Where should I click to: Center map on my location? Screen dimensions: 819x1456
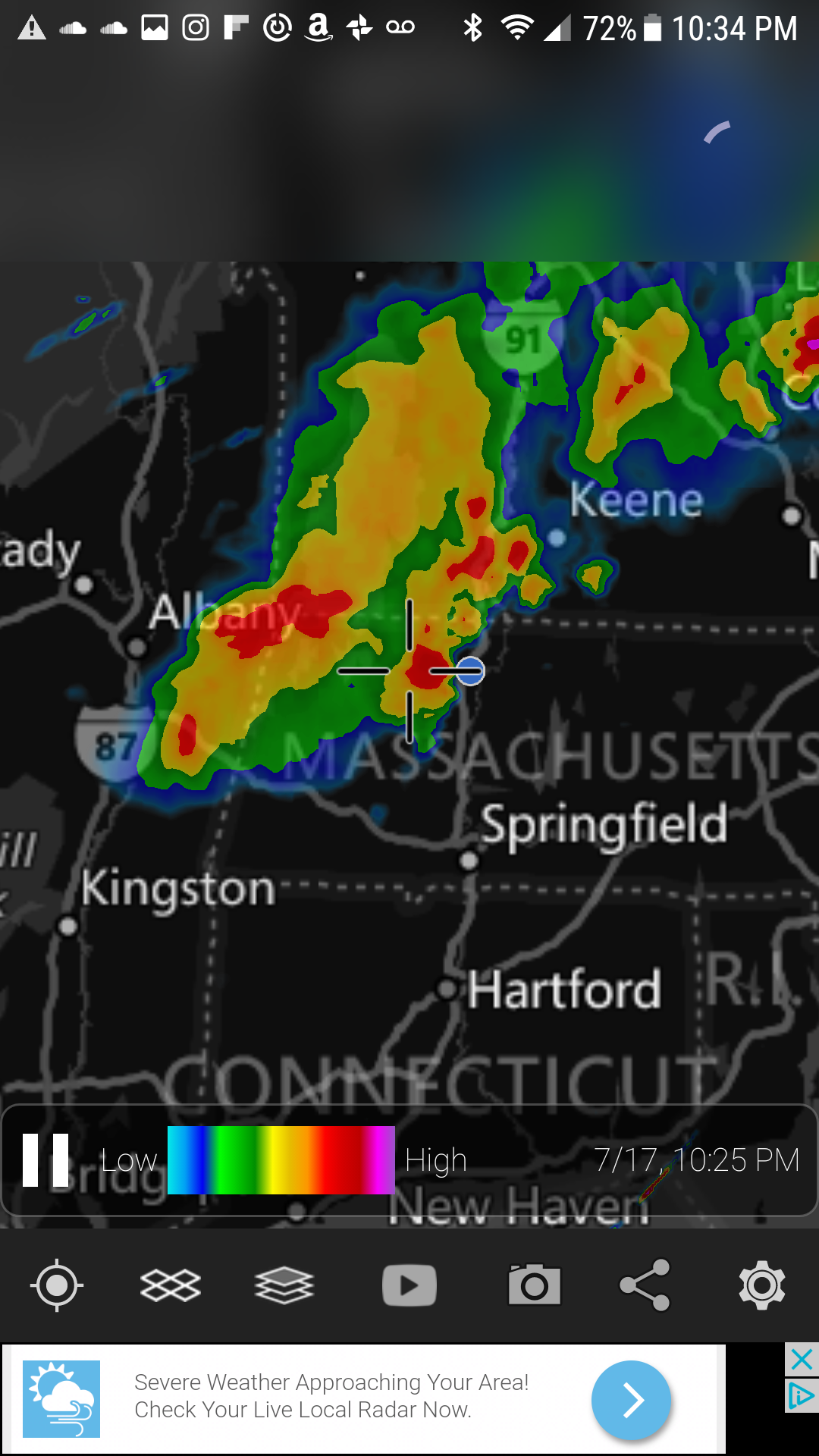pos(57,1285)
